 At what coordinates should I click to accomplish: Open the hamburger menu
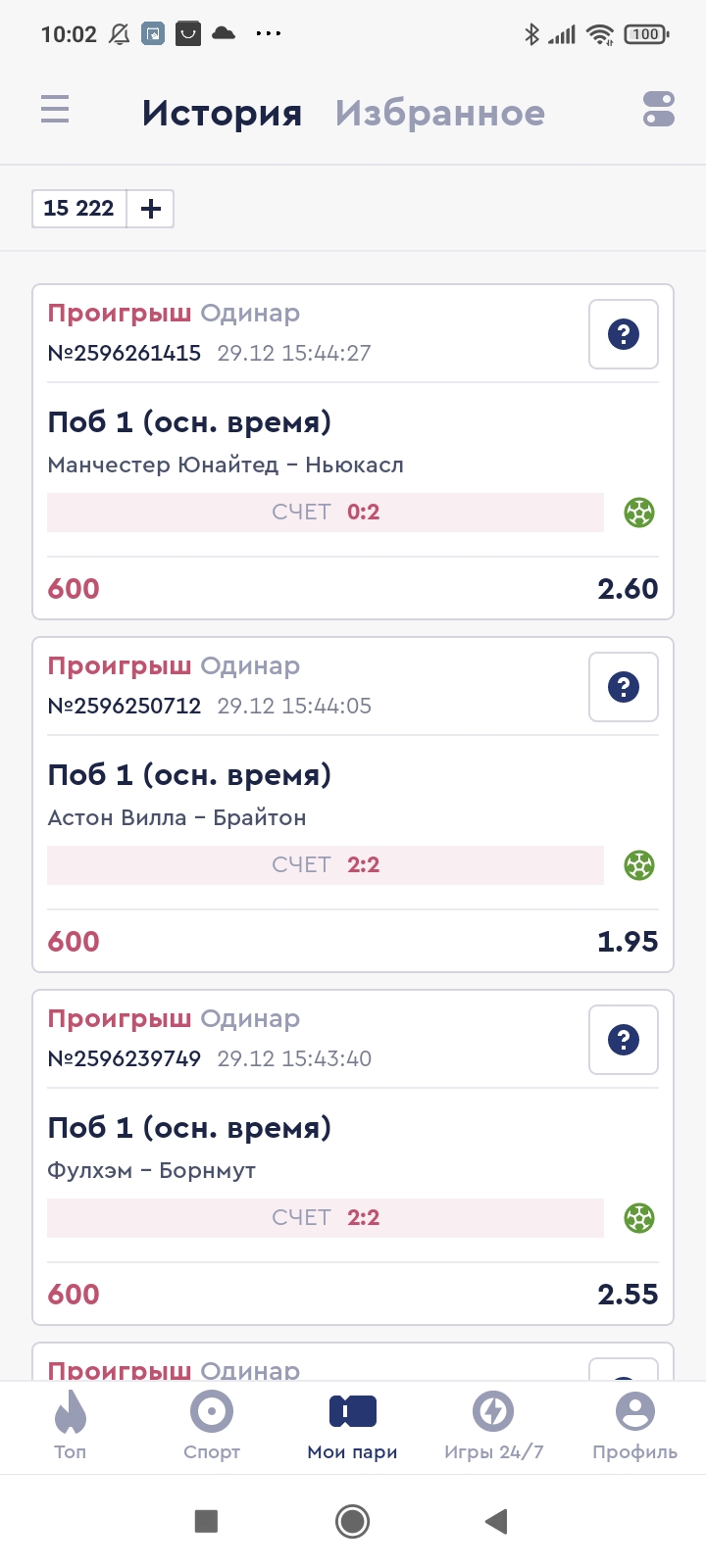(x=55, y=109)
